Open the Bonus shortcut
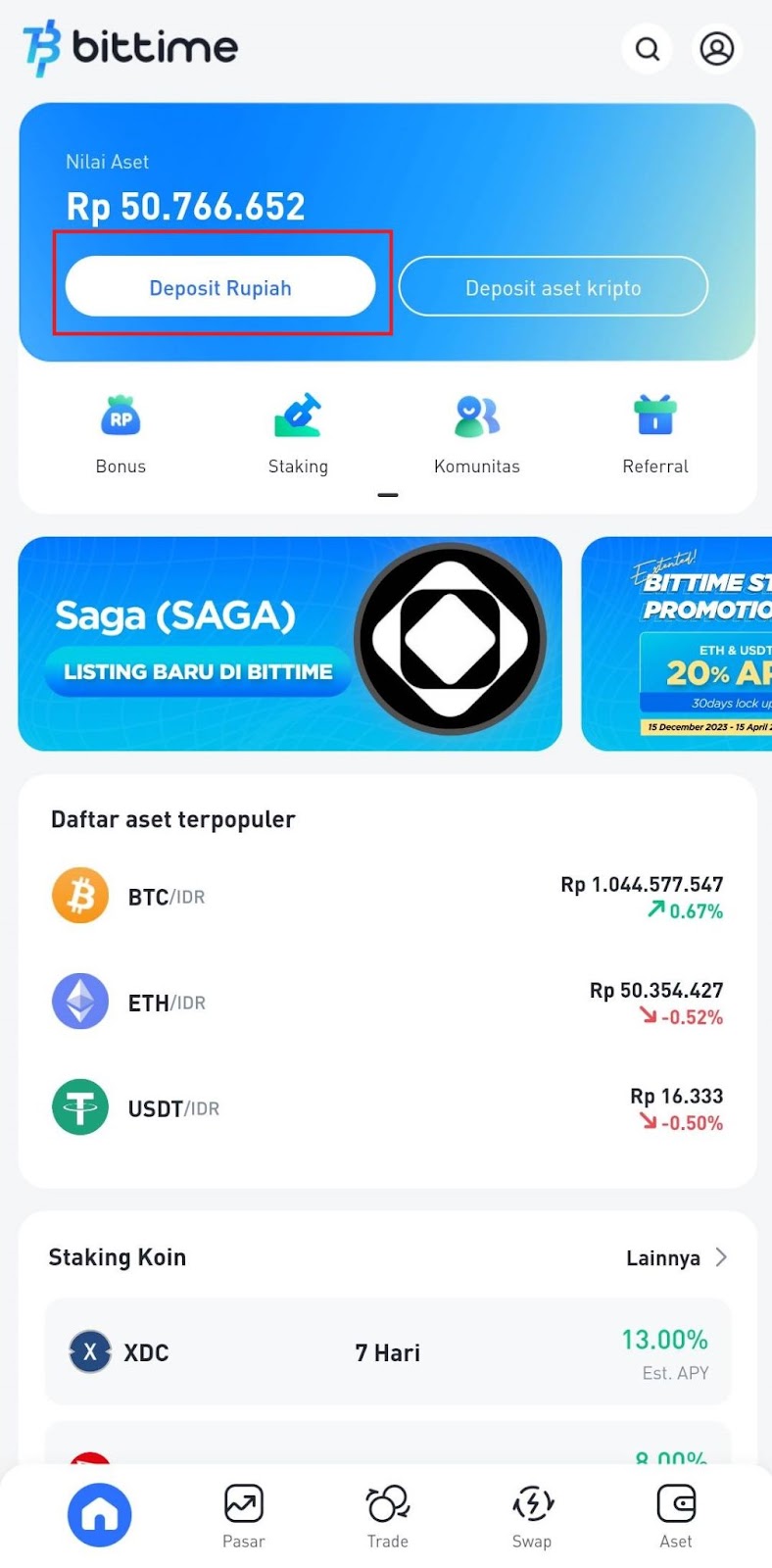Image resolution: width=772 pixels, height=1568 pixels. click(121, 433)
